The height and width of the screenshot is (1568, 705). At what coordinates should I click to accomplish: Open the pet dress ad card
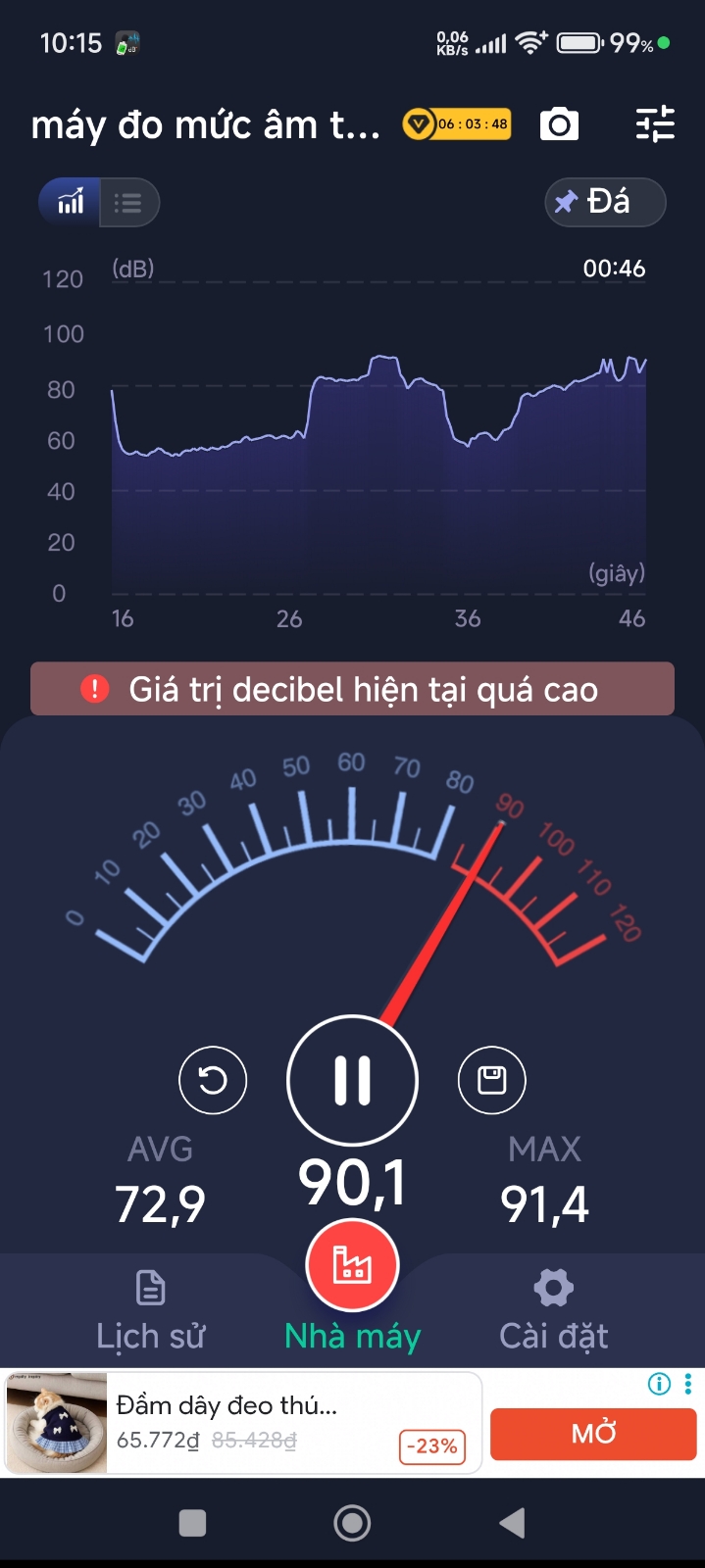coord(243,1423)
